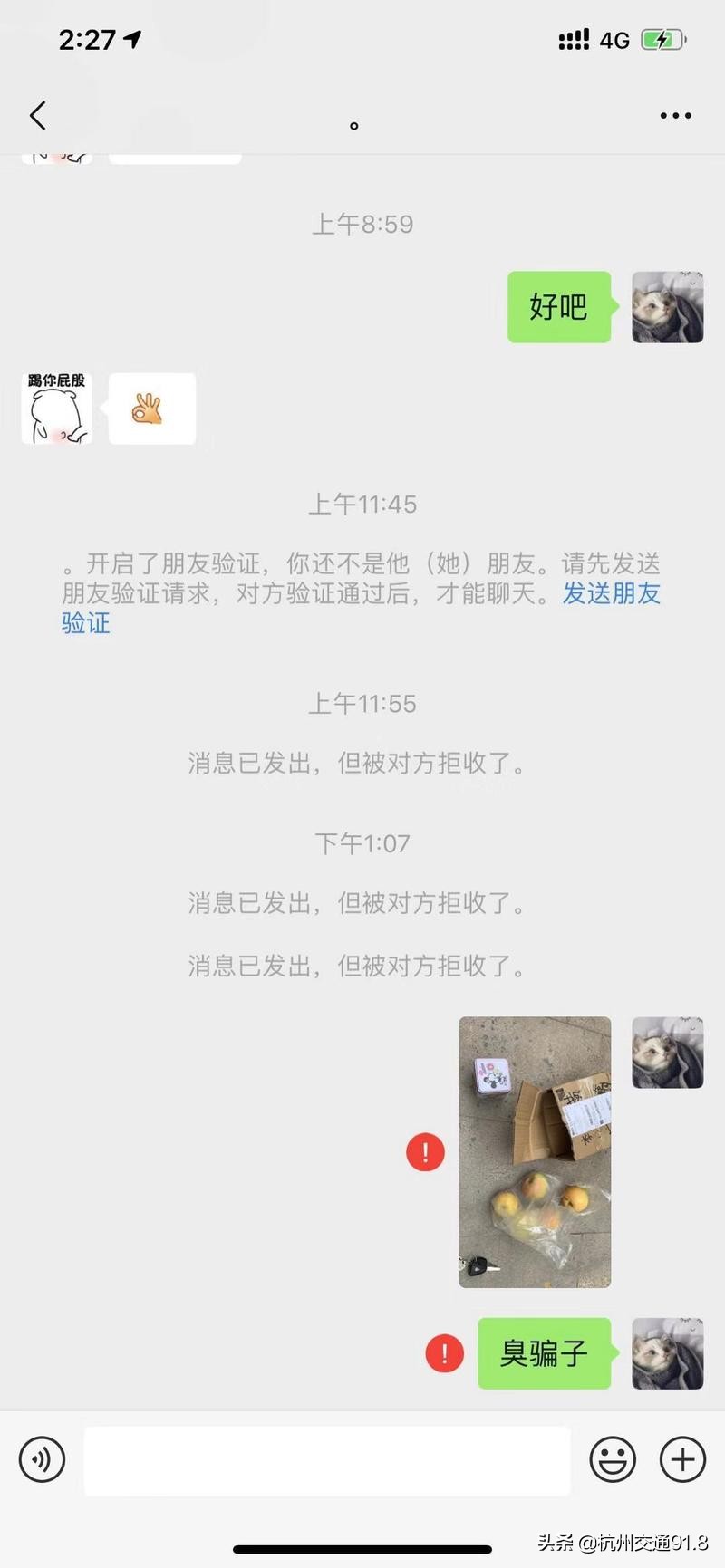Open the 踢你屁股 sticker

(x=56, y=408)
